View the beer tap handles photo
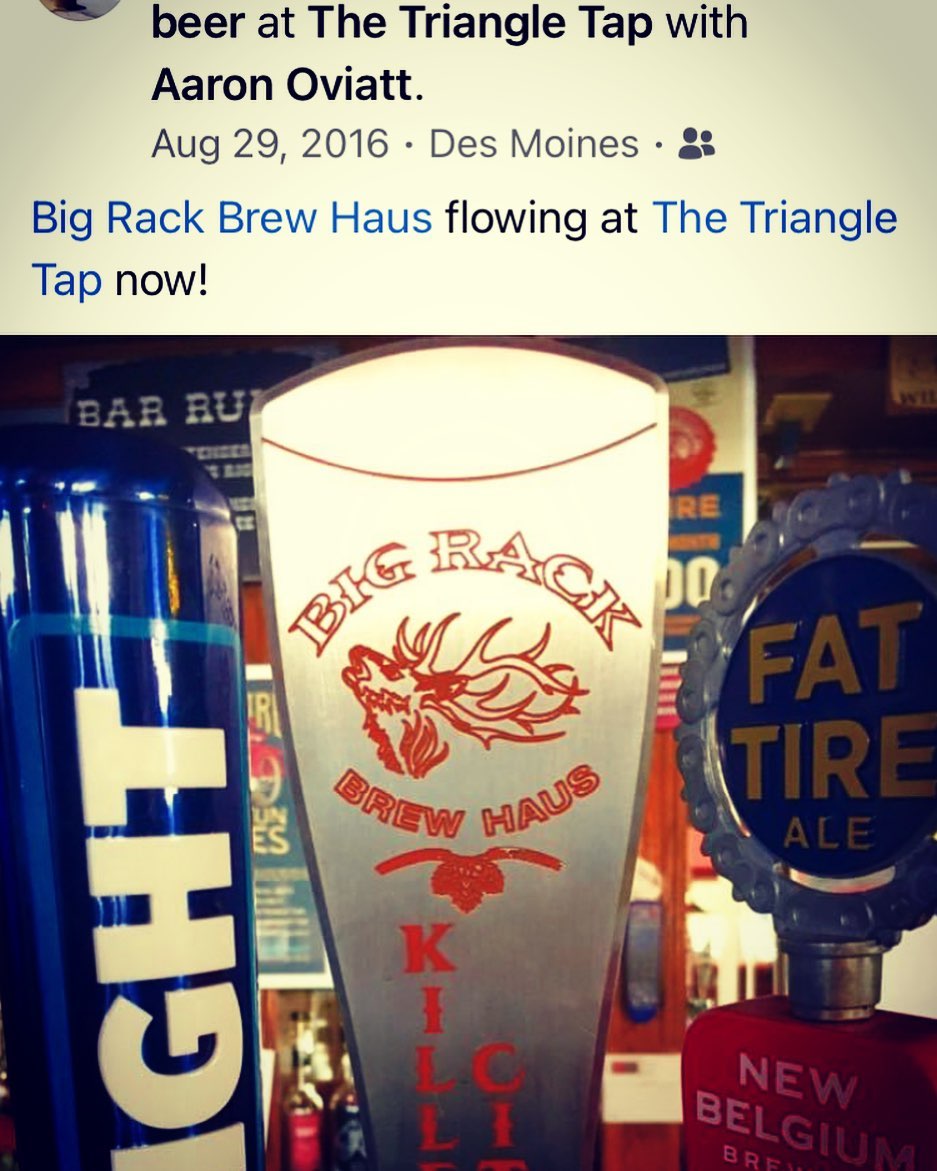 [x=468, y=752]
